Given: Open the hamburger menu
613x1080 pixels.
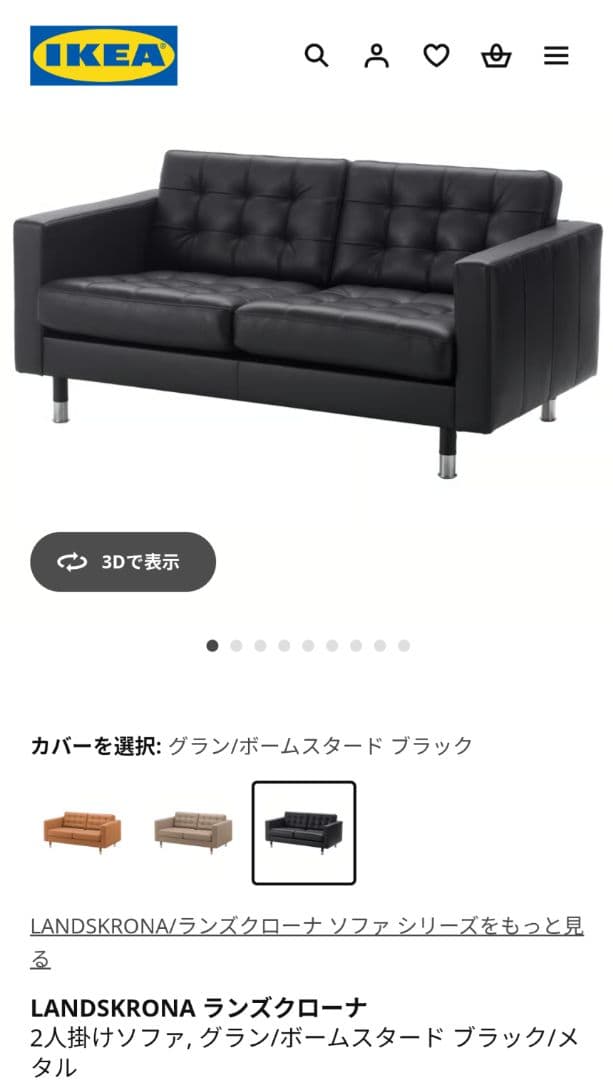Looking at the screenshot, I should pos(556,56).
